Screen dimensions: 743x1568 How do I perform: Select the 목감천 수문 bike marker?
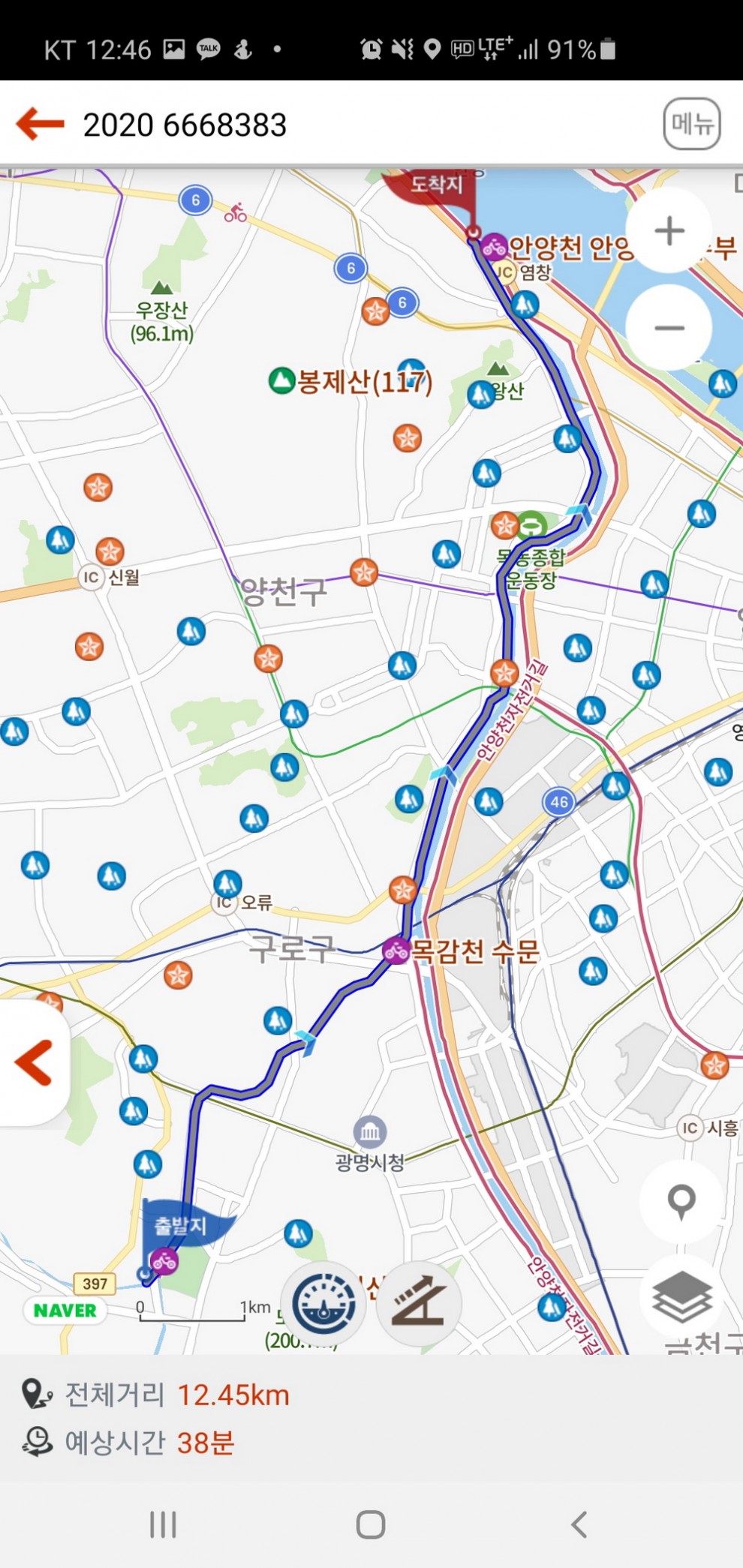(x=396, y=951)
